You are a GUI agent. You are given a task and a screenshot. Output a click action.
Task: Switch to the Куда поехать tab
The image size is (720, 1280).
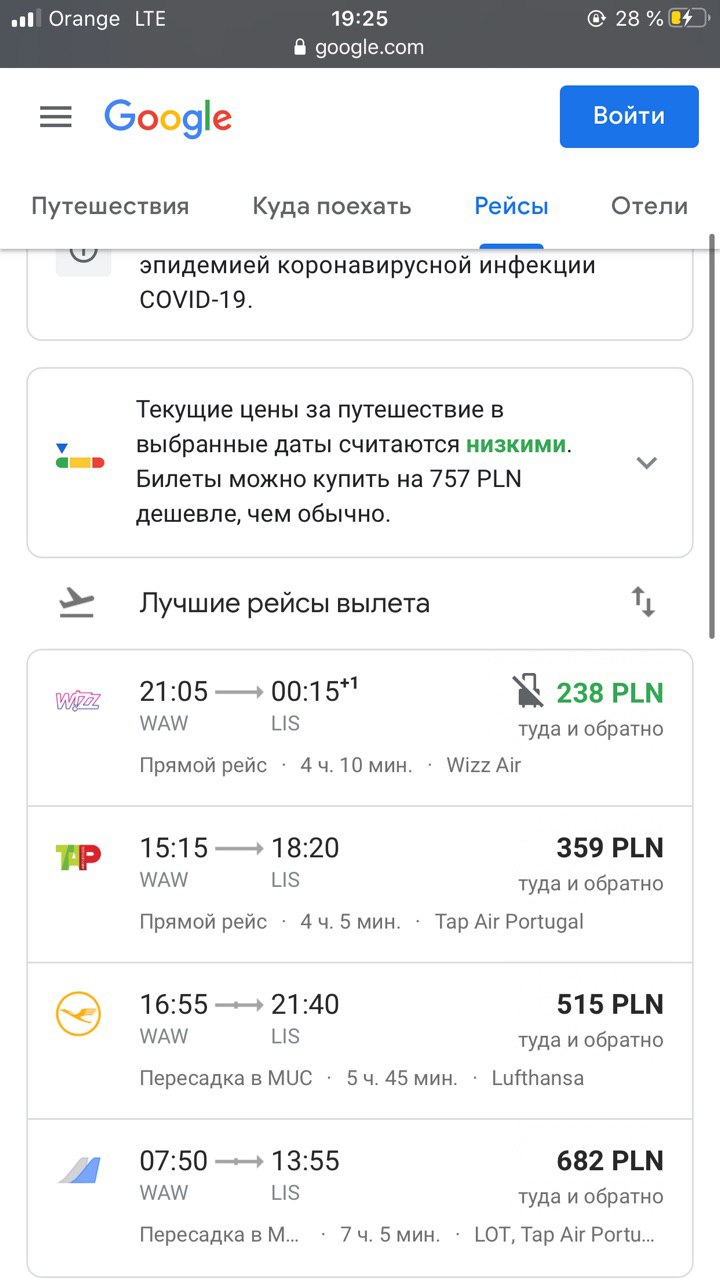click(x=332, y=206)
